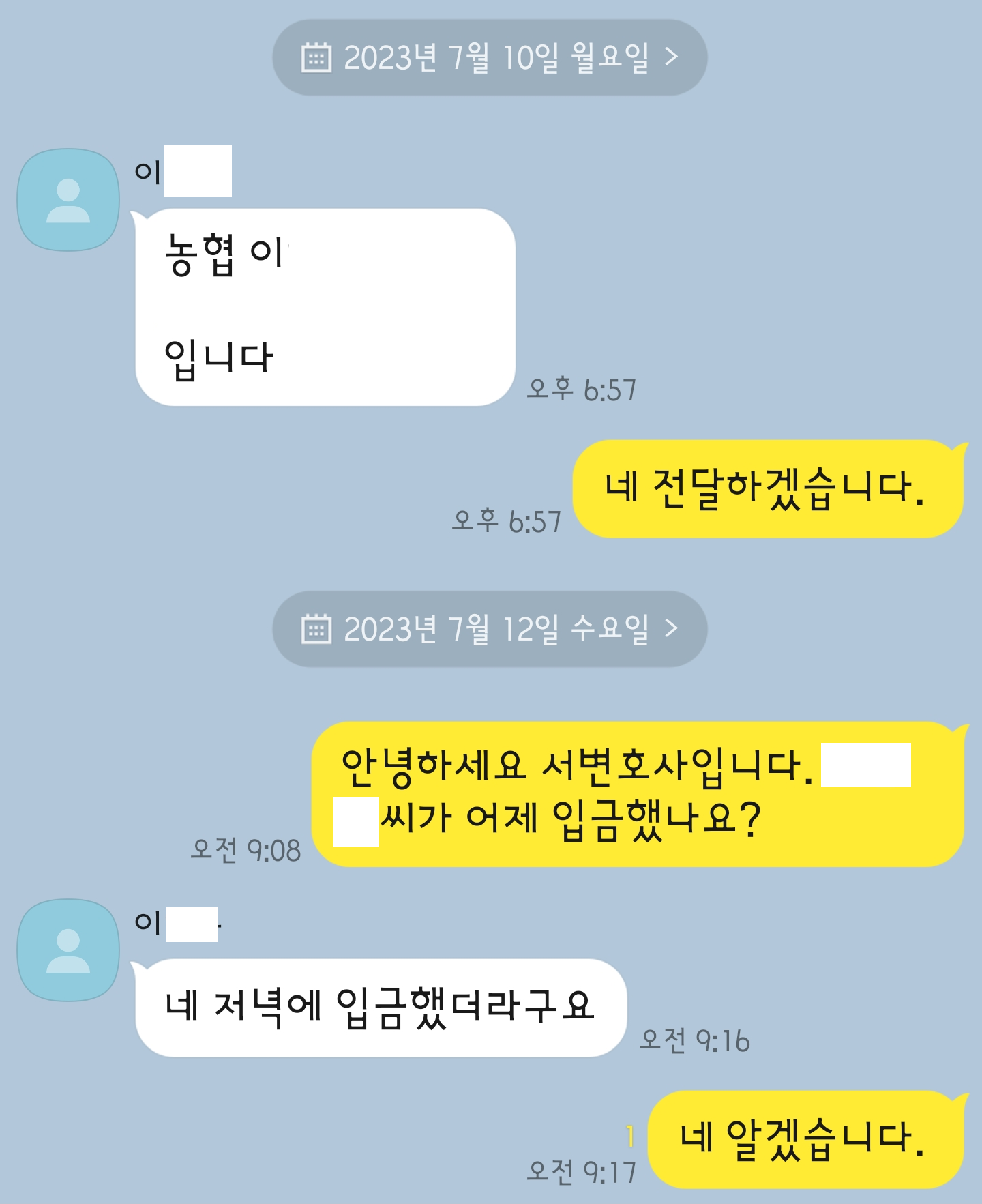The height and width of the screenshot is (1204, 982).
Task: Open the 2023년 7월 12일 수요일 date chip
Action: [x=490, y=629]
